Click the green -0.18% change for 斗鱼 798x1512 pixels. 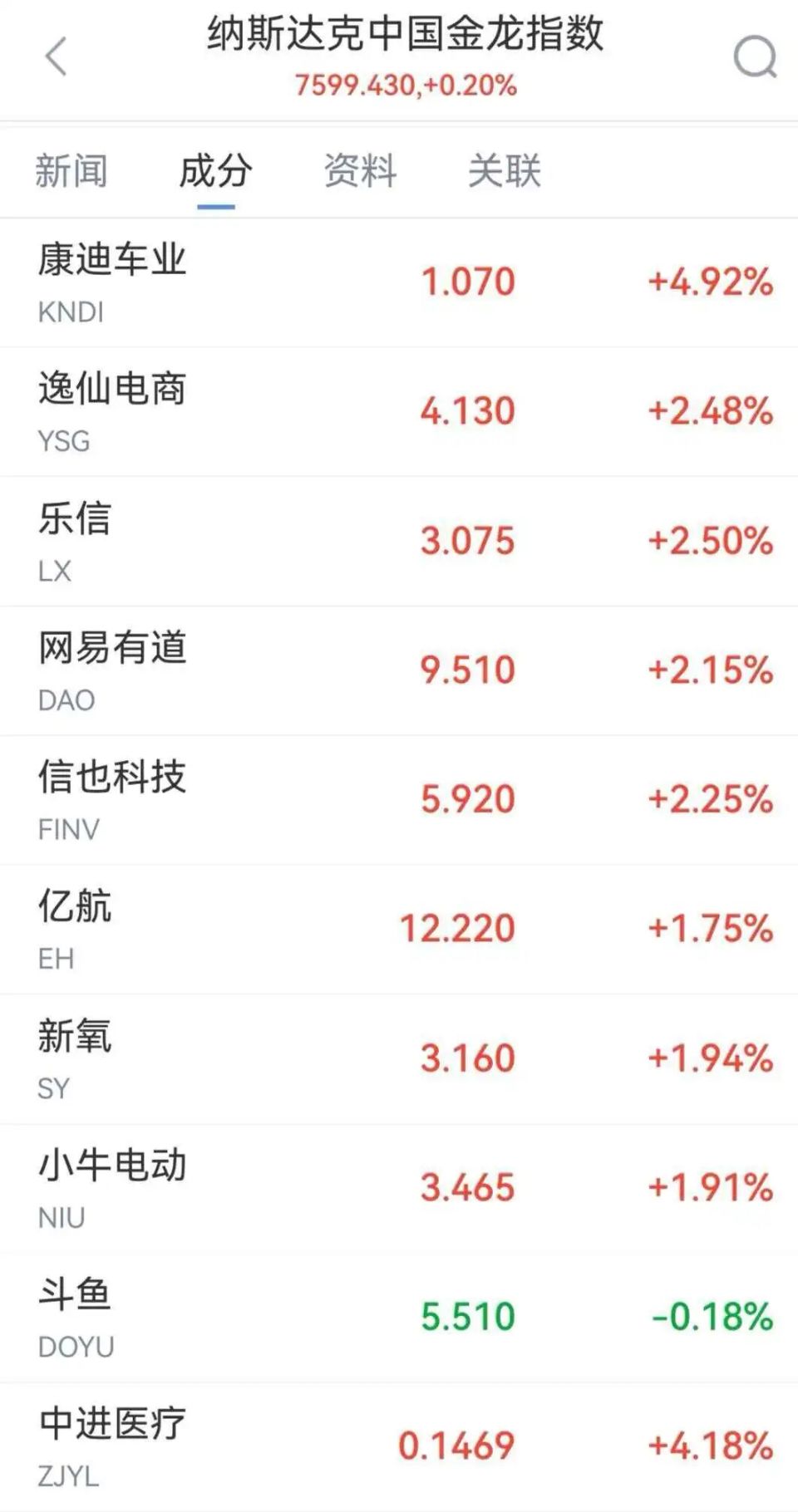(712, 1318)
